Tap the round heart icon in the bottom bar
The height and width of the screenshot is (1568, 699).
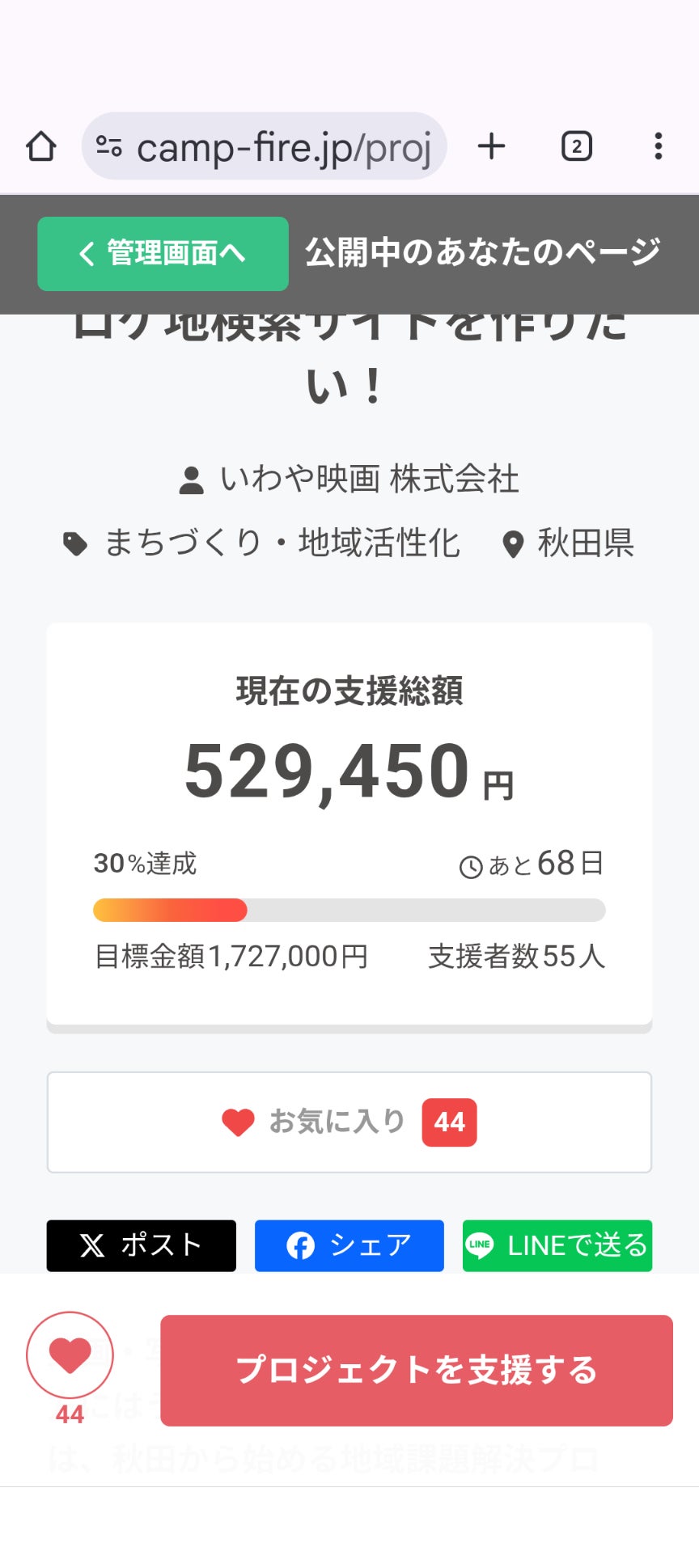coord(70,1355)
